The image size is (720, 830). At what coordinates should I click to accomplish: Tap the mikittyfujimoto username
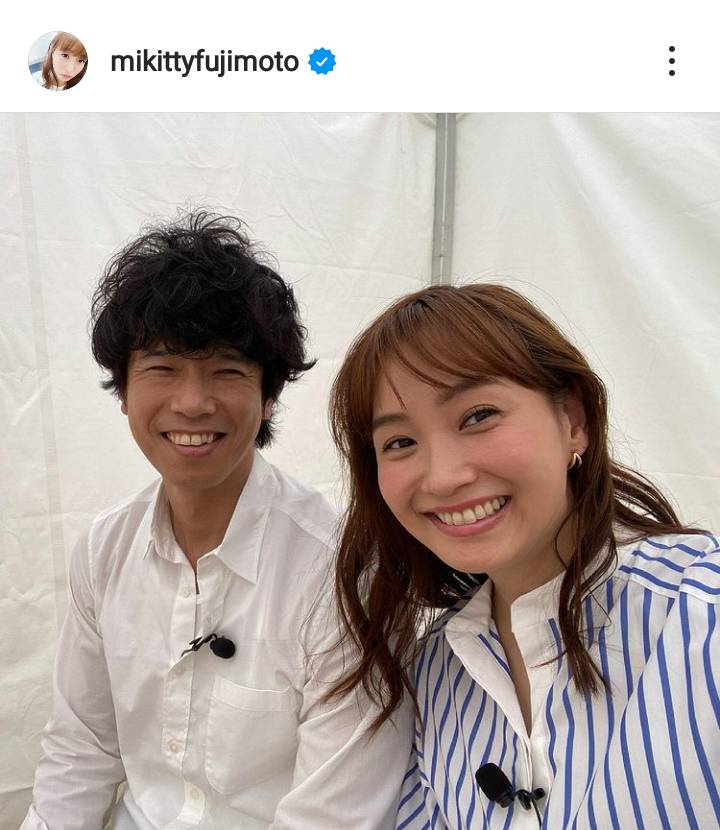pyautogui.click(x=205, y=62)
